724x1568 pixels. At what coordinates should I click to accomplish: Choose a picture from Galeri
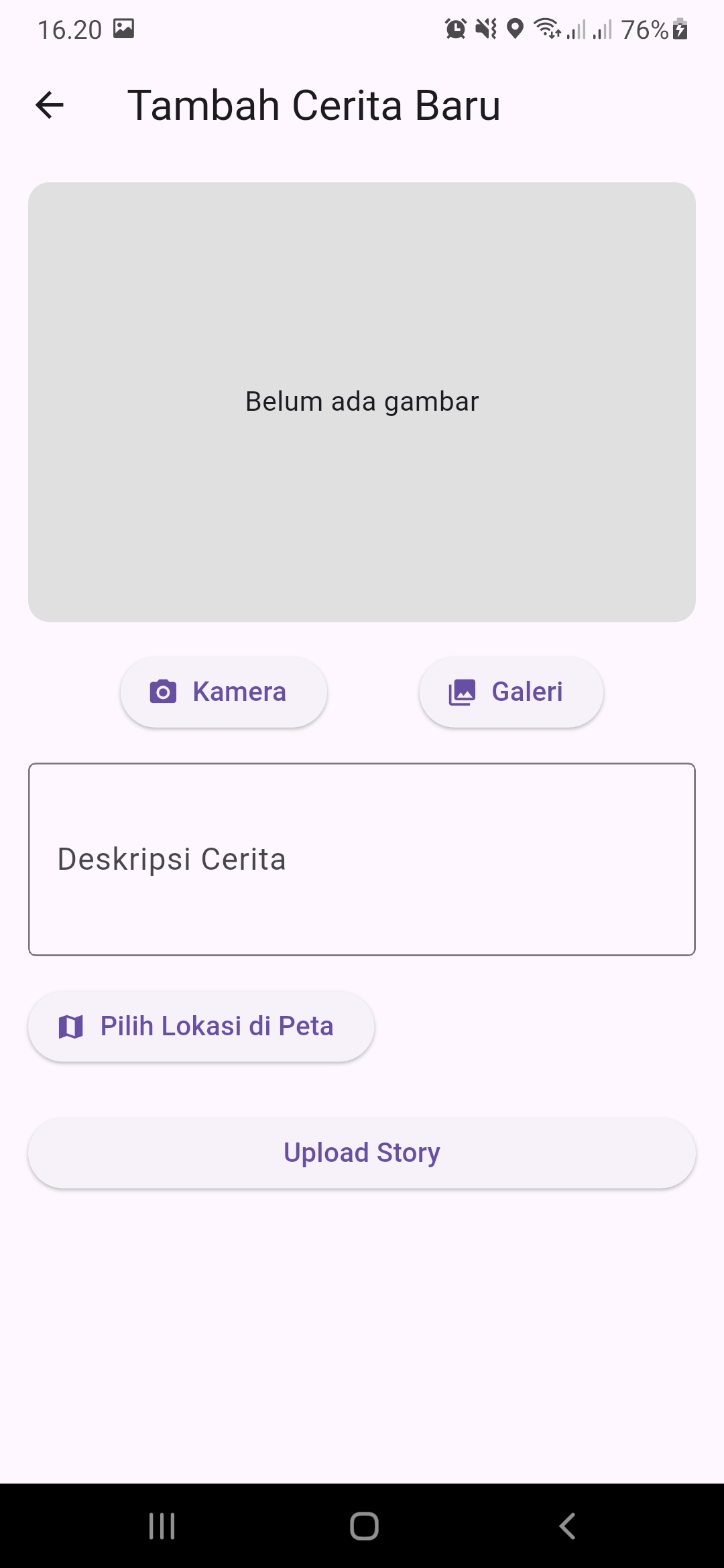click(x=511, y=692)
